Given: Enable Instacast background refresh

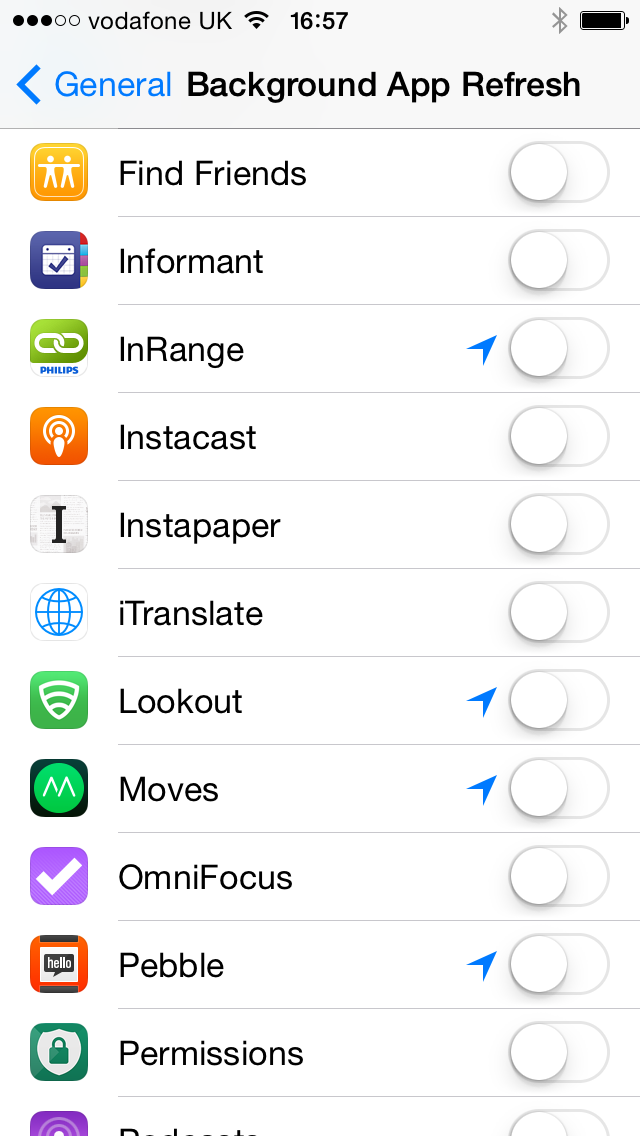Looking at the screenshot, I should [x=559, y=436].
